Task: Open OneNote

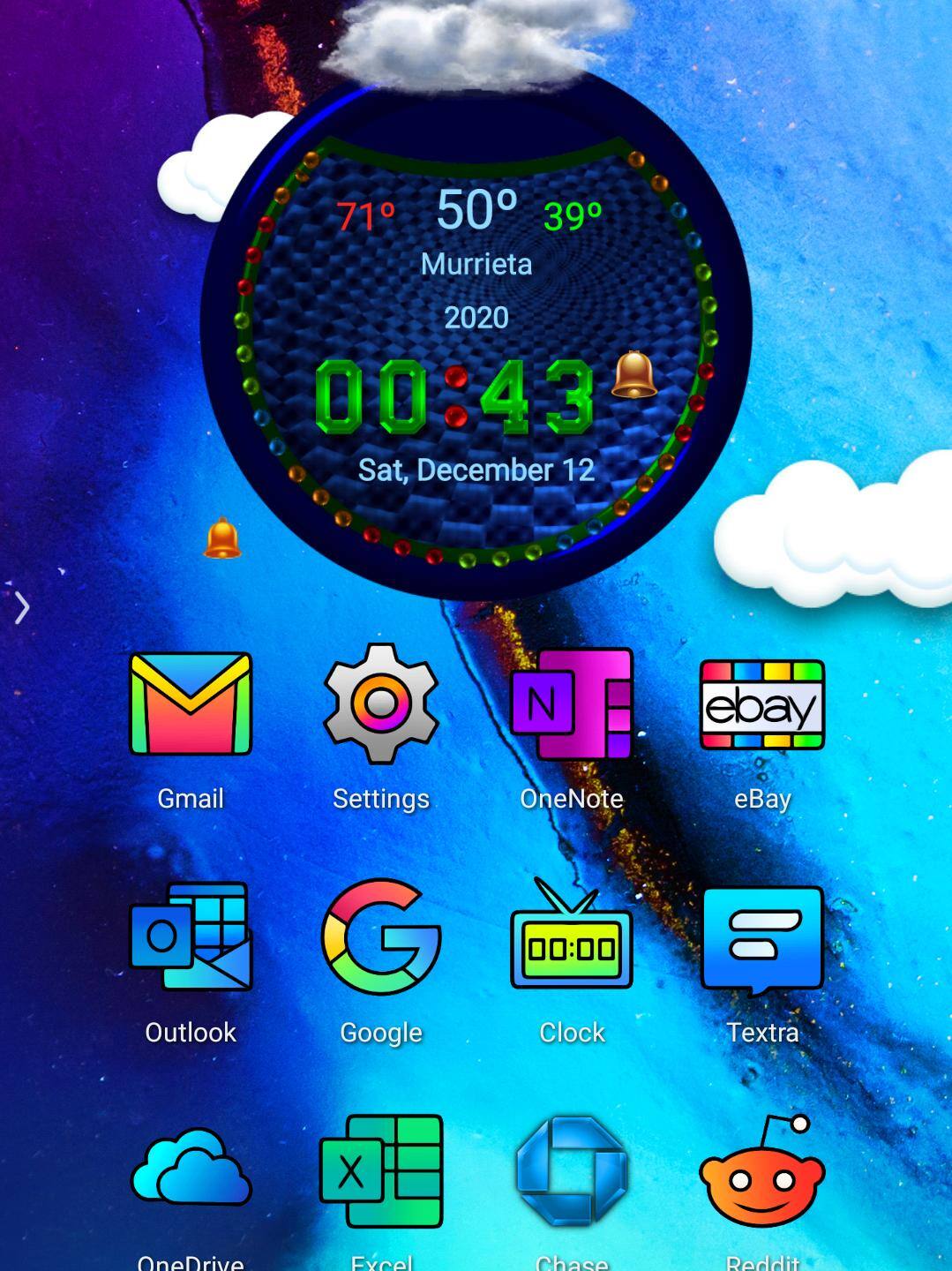Action: click(x=572, y=704)
